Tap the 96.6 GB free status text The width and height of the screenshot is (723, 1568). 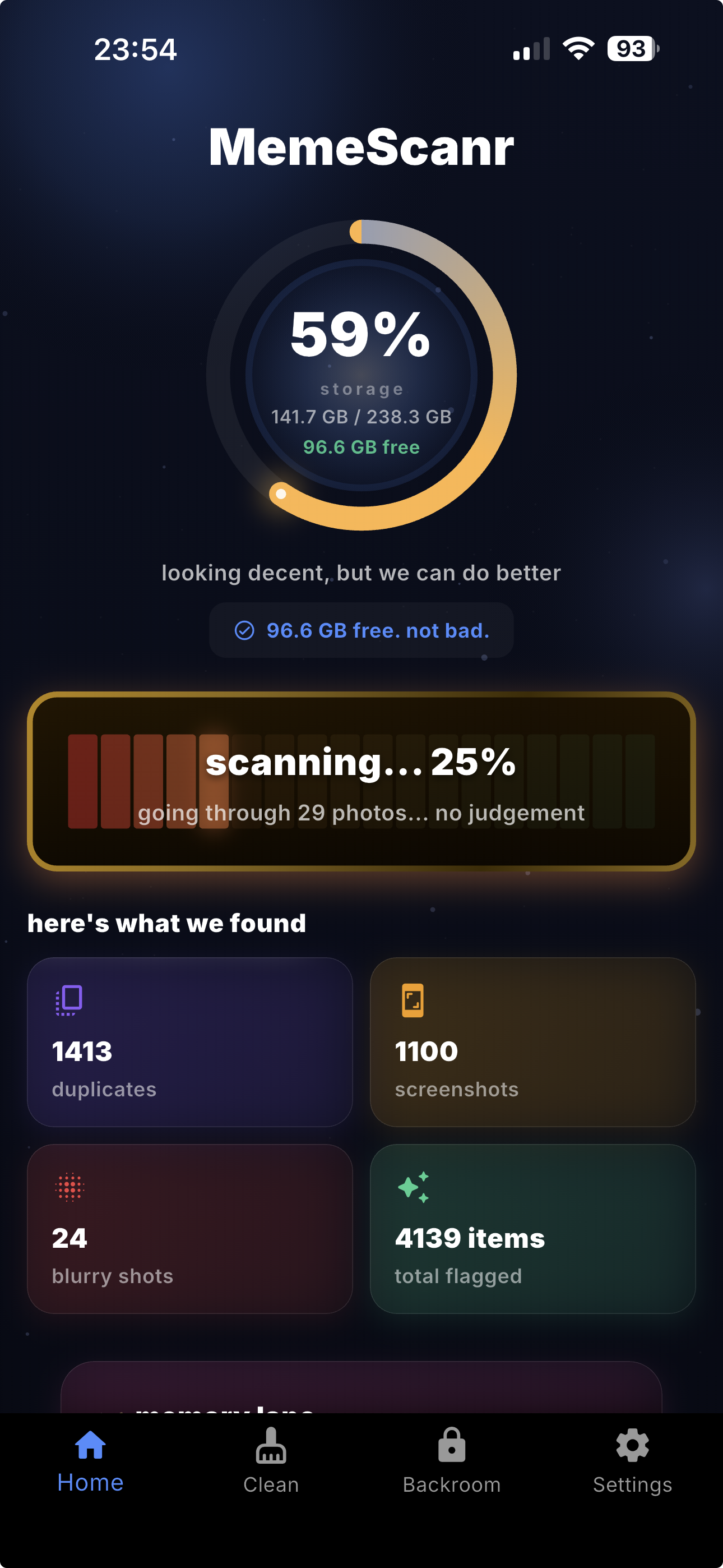pyautogui.click(x=361, y=446)
